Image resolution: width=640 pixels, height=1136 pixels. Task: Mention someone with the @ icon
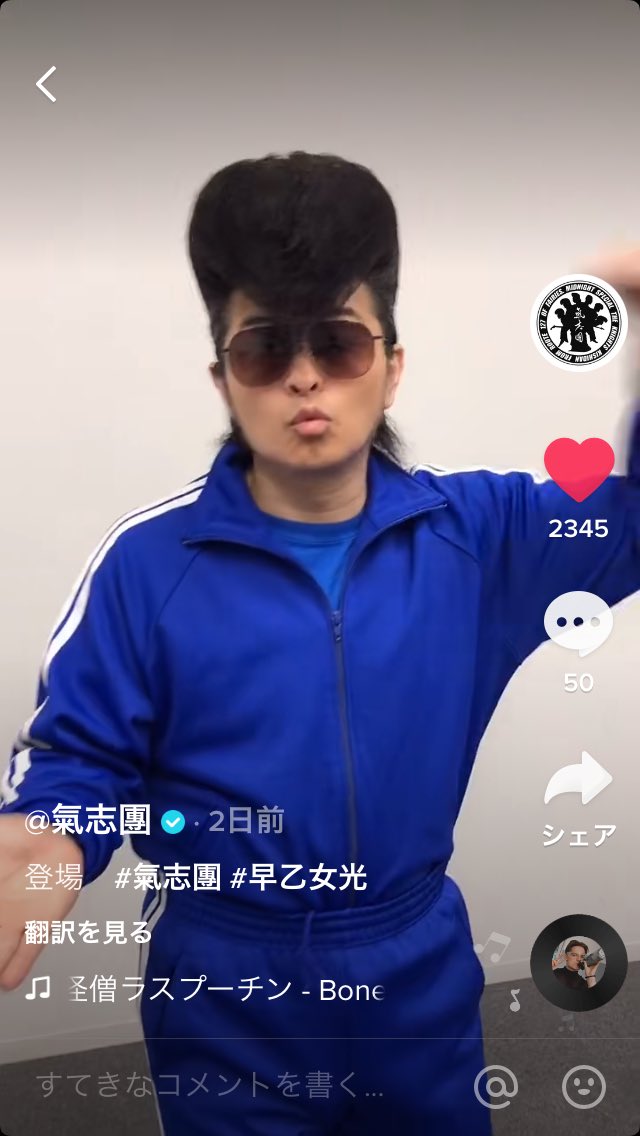point(495,1085)
